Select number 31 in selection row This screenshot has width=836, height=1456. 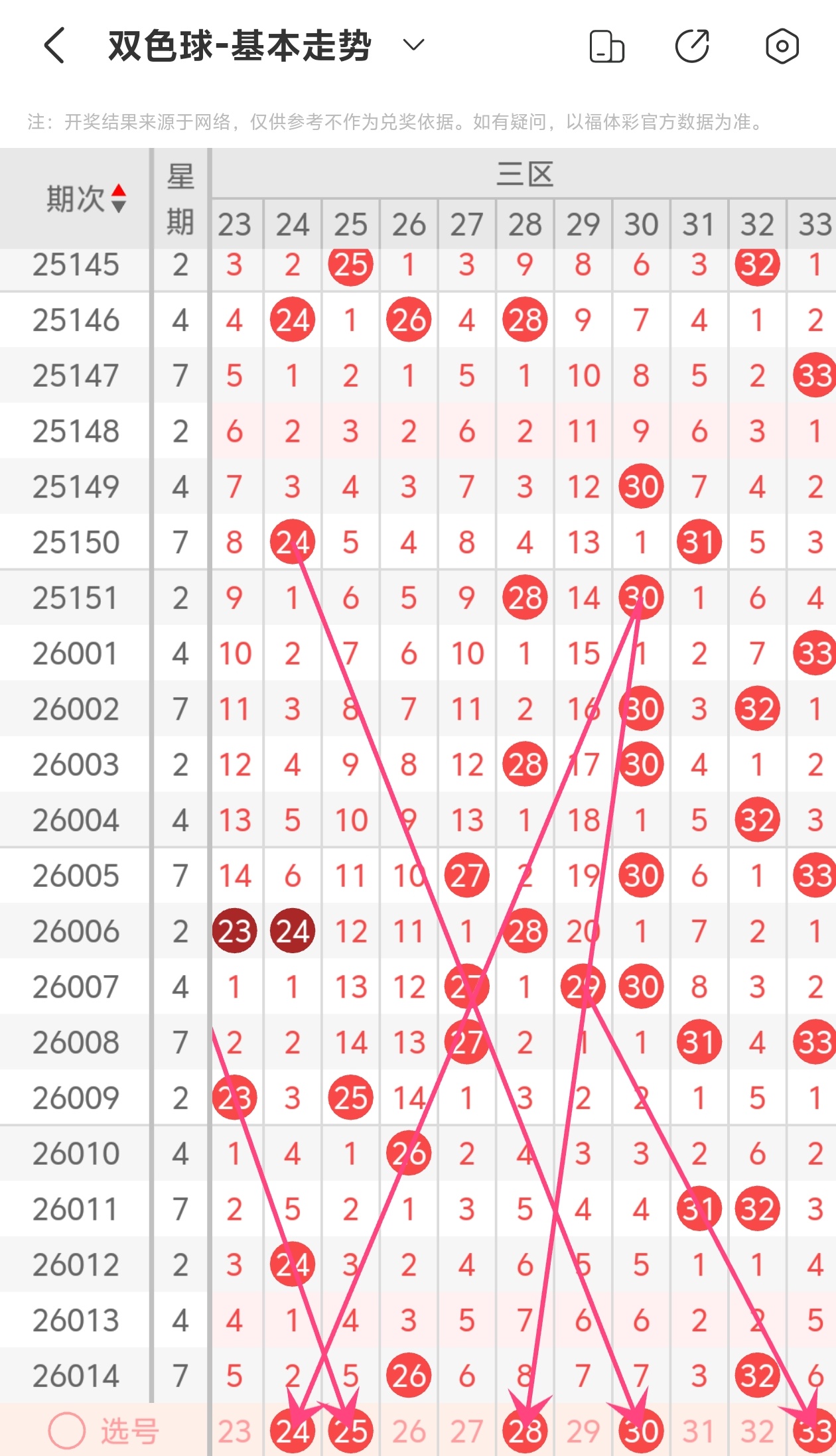point(699,1431)
